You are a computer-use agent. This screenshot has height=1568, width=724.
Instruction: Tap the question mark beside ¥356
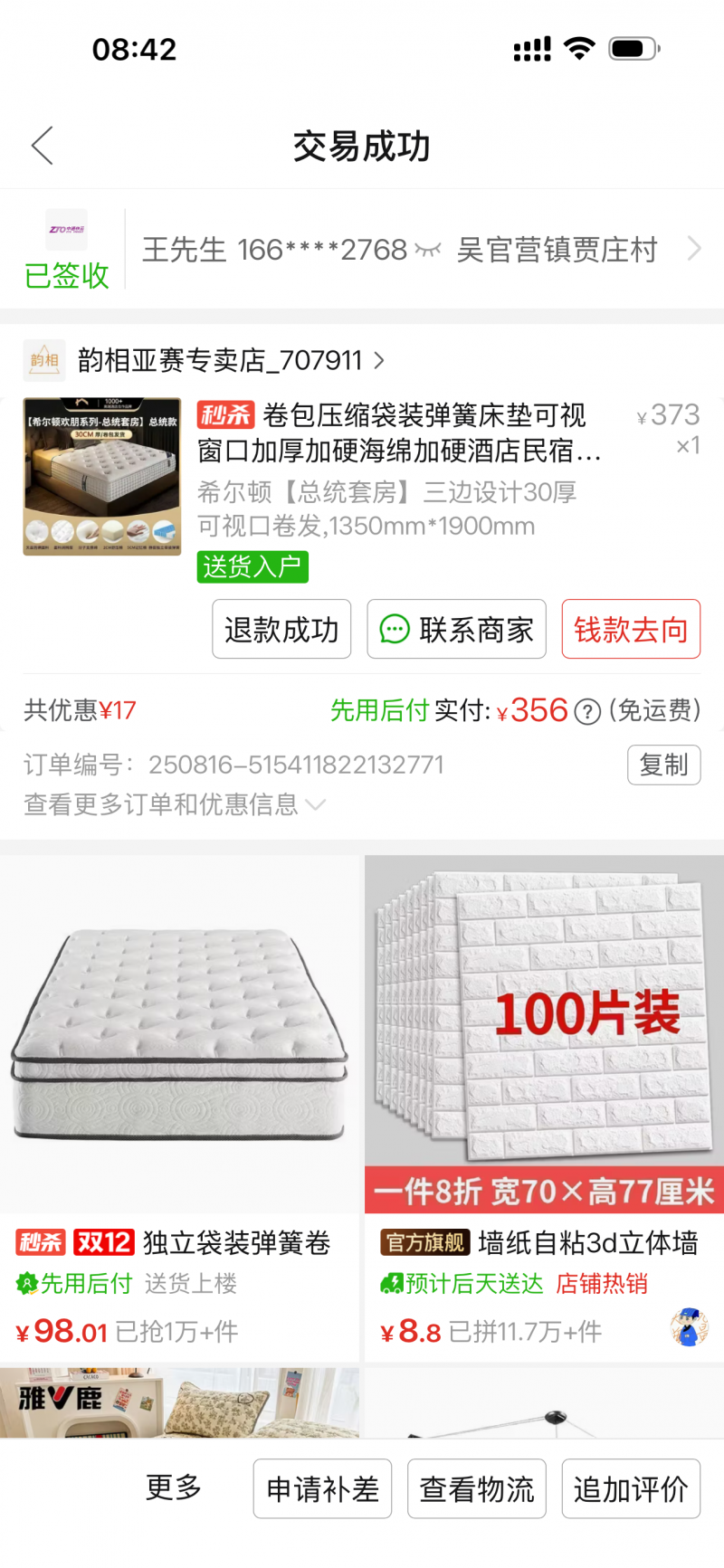587,712
